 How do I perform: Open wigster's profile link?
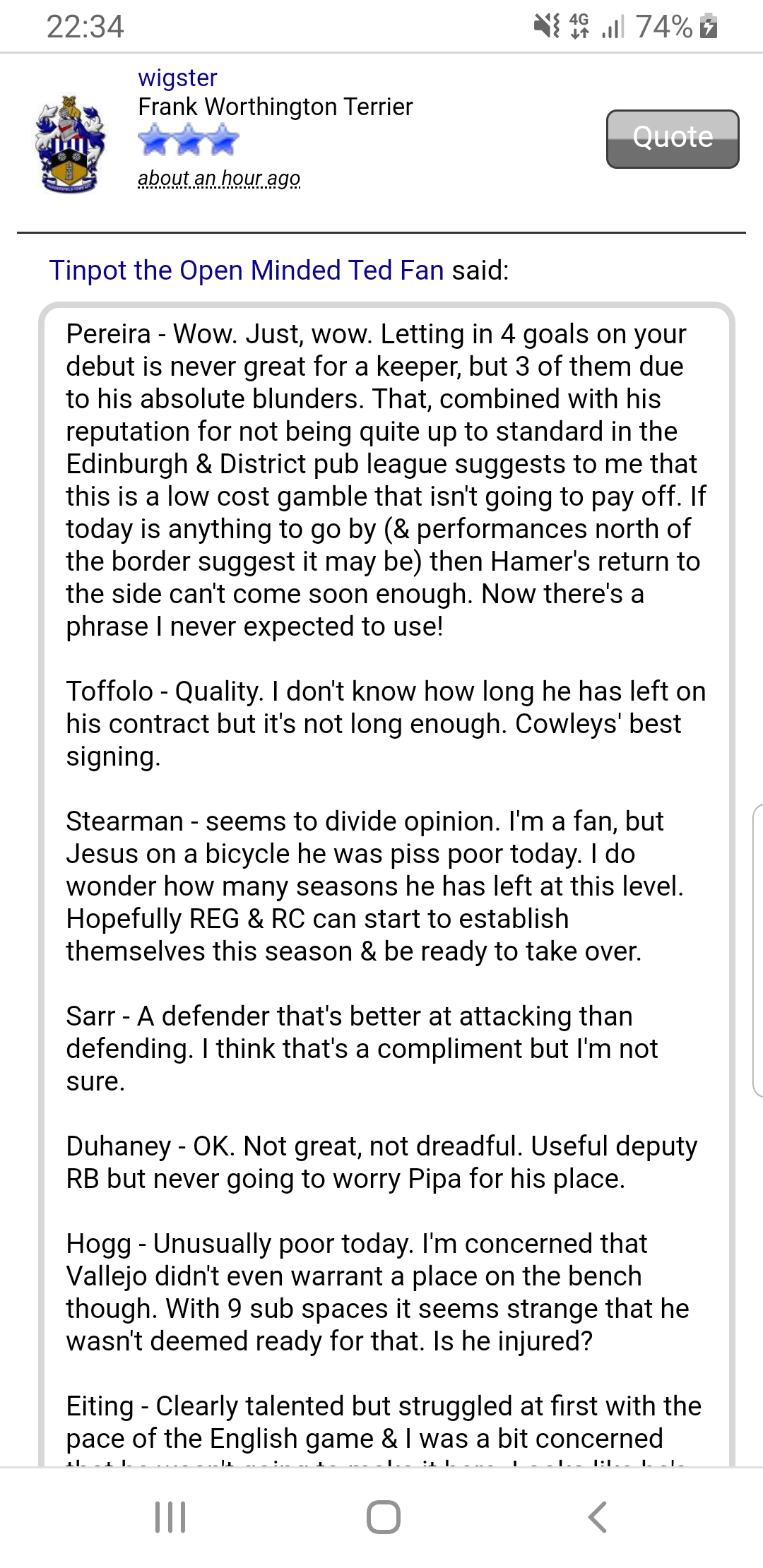point(177,78)
